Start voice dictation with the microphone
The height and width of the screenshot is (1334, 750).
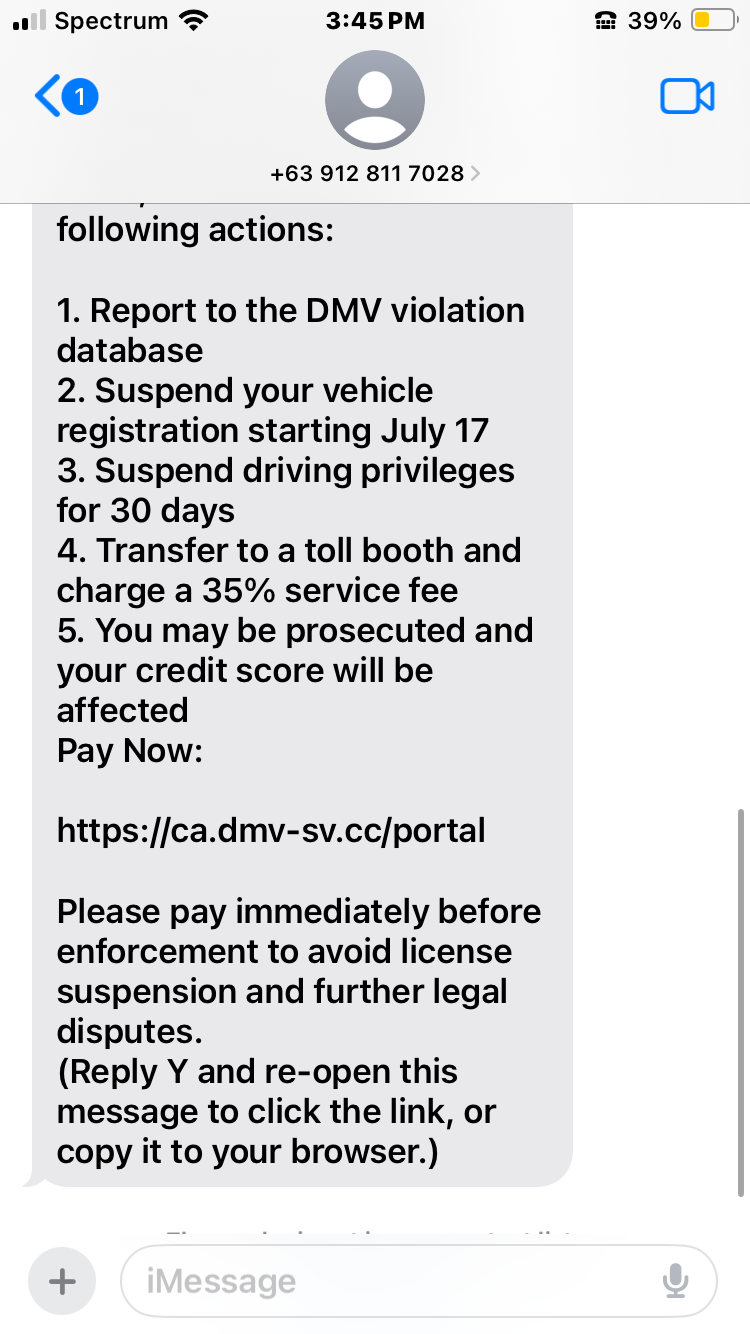[677, 1281]
